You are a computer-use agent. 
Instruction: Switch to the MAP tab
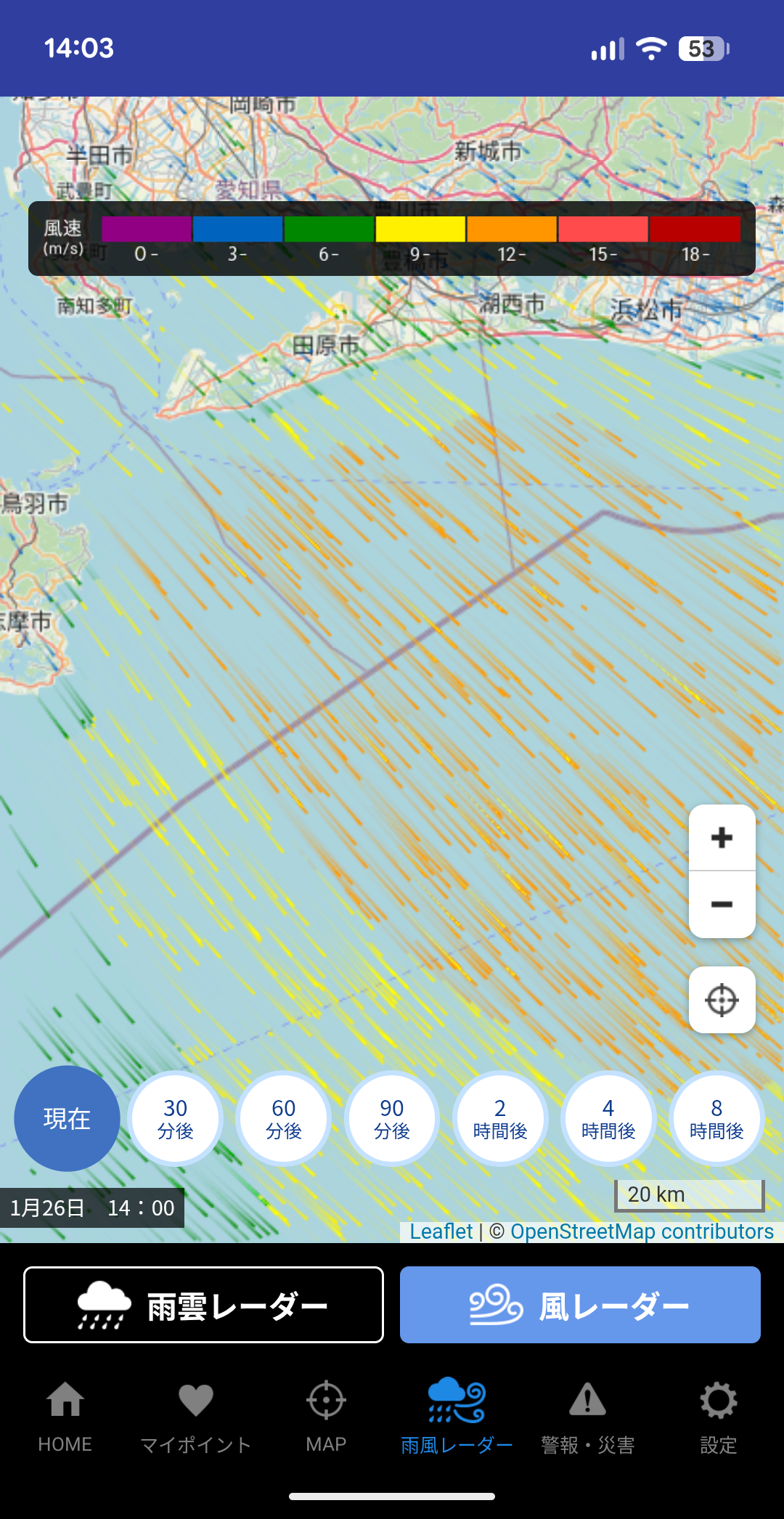(x=326, y=1417)
